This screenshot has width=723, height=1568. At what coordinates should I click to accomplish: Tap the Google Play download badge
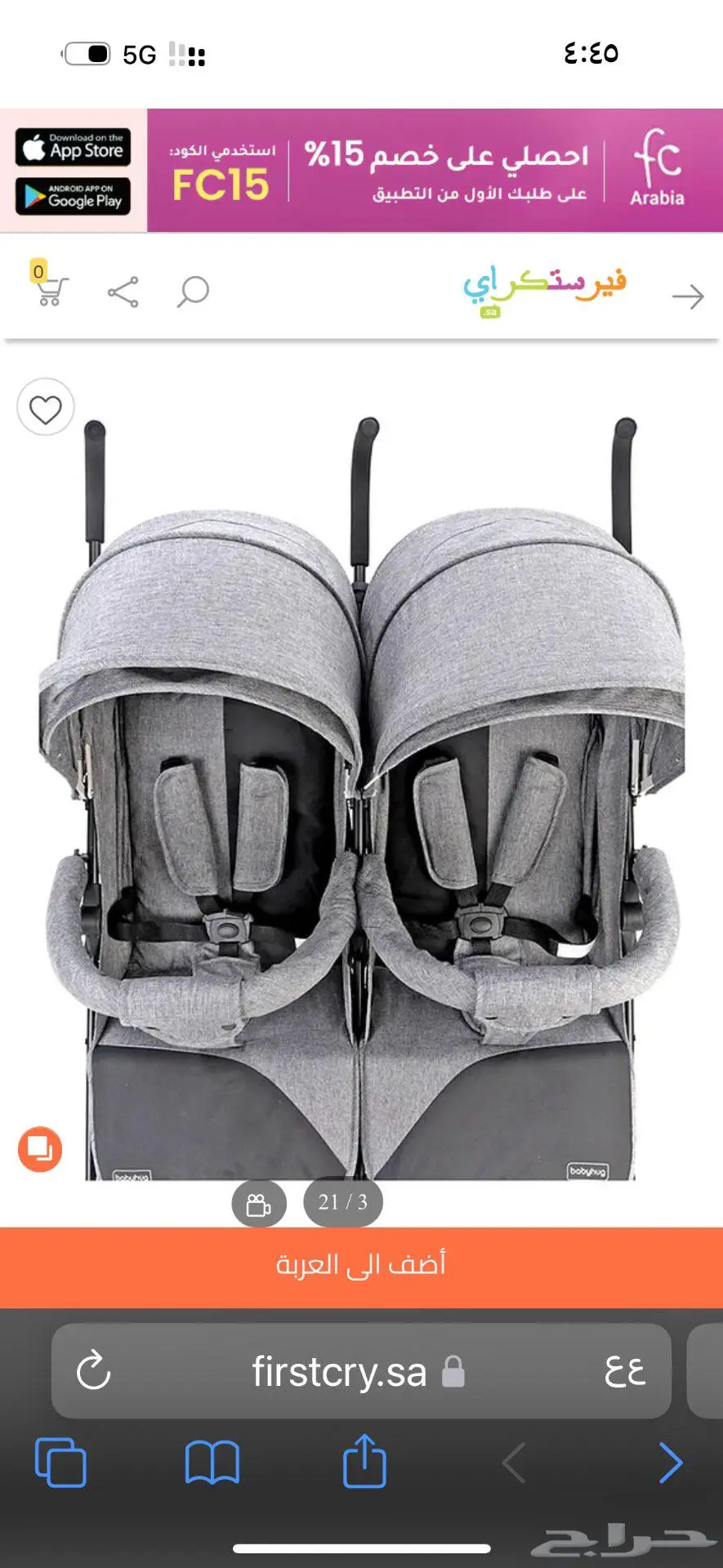coord(74,197)
